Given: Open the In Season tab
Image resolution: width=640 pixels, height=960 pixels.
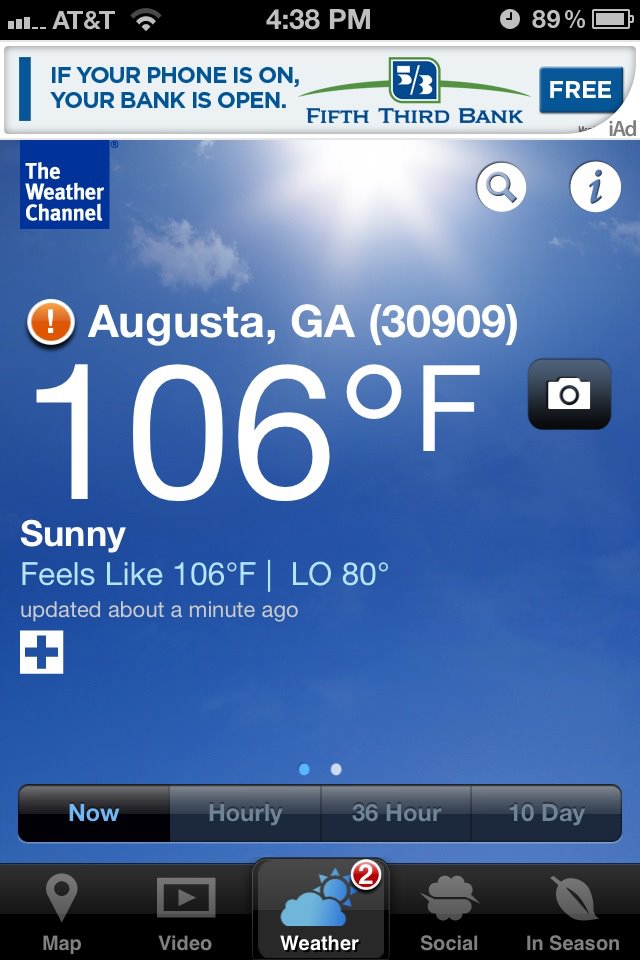Looking at the screenshot, I should click(573, 912).
